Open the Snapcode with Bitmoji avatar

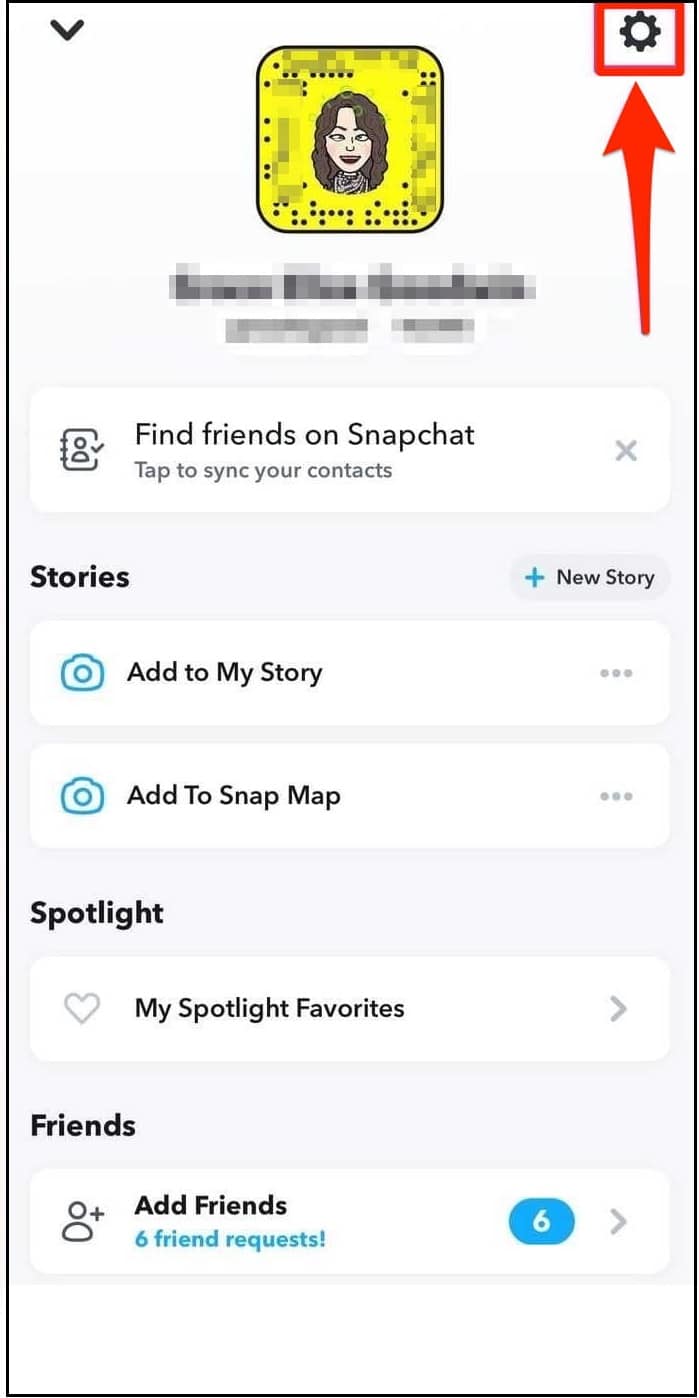tap(348, 139)
